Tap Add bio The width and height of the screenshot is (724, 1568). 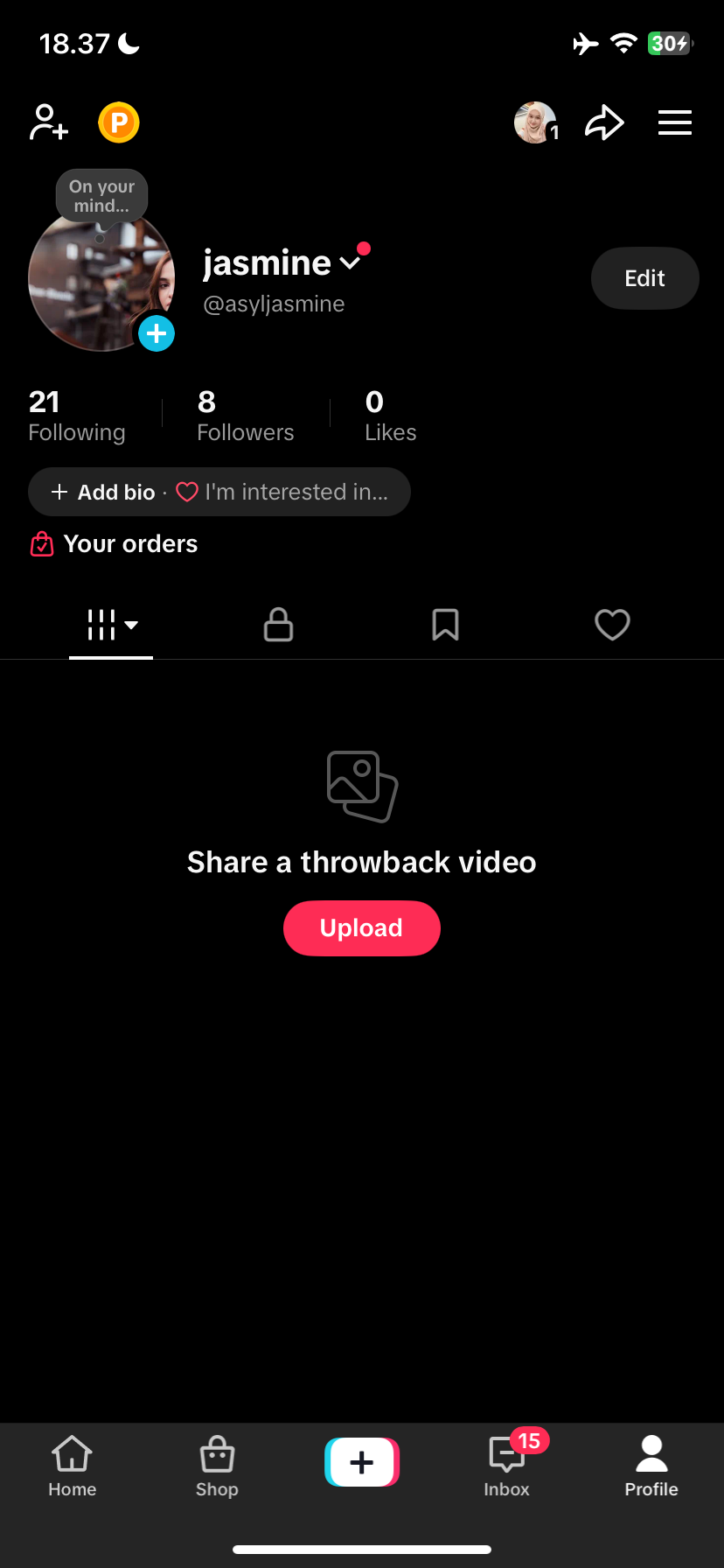[x=103, y=492]
